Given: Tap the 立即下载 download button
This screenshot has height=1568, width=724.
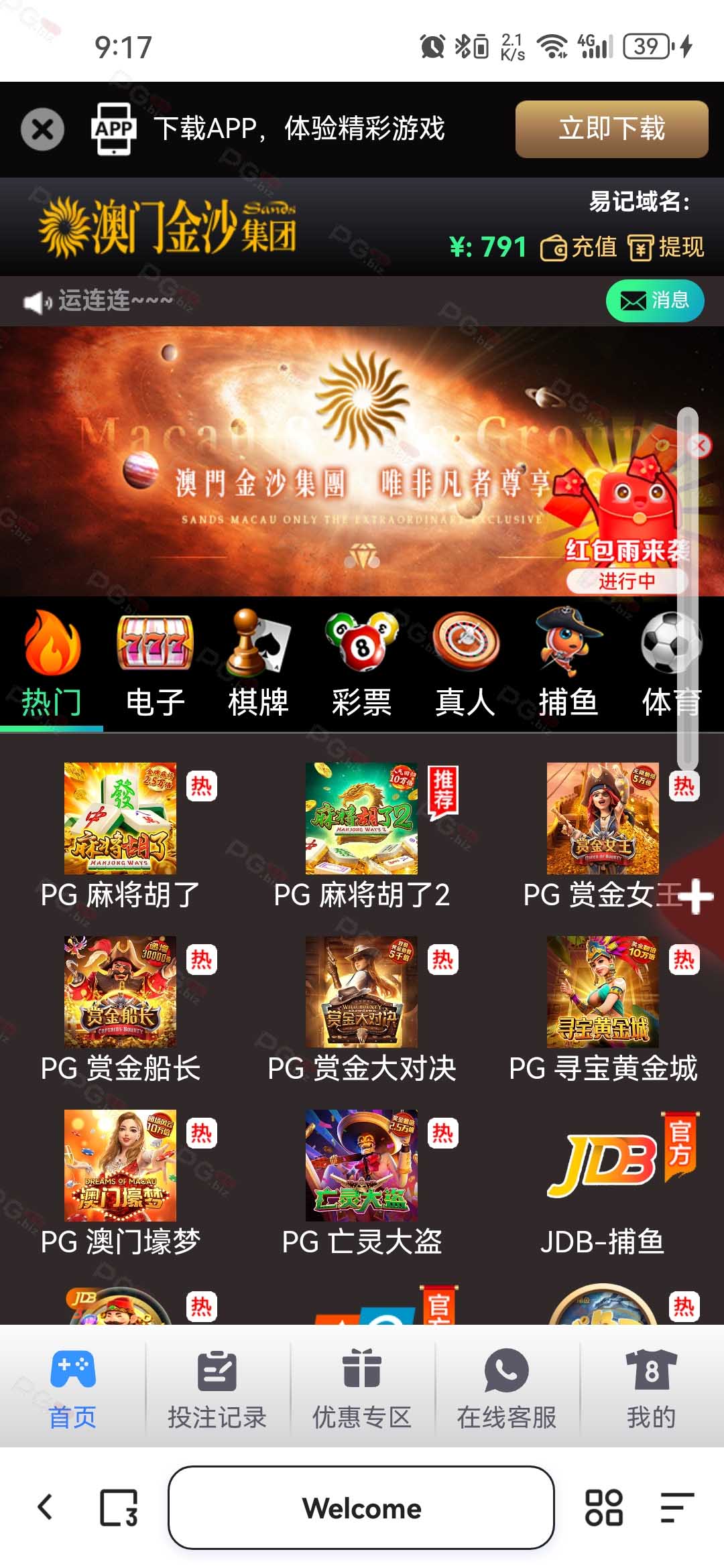Looking at the screenshot, I should [x=611, y=129].
